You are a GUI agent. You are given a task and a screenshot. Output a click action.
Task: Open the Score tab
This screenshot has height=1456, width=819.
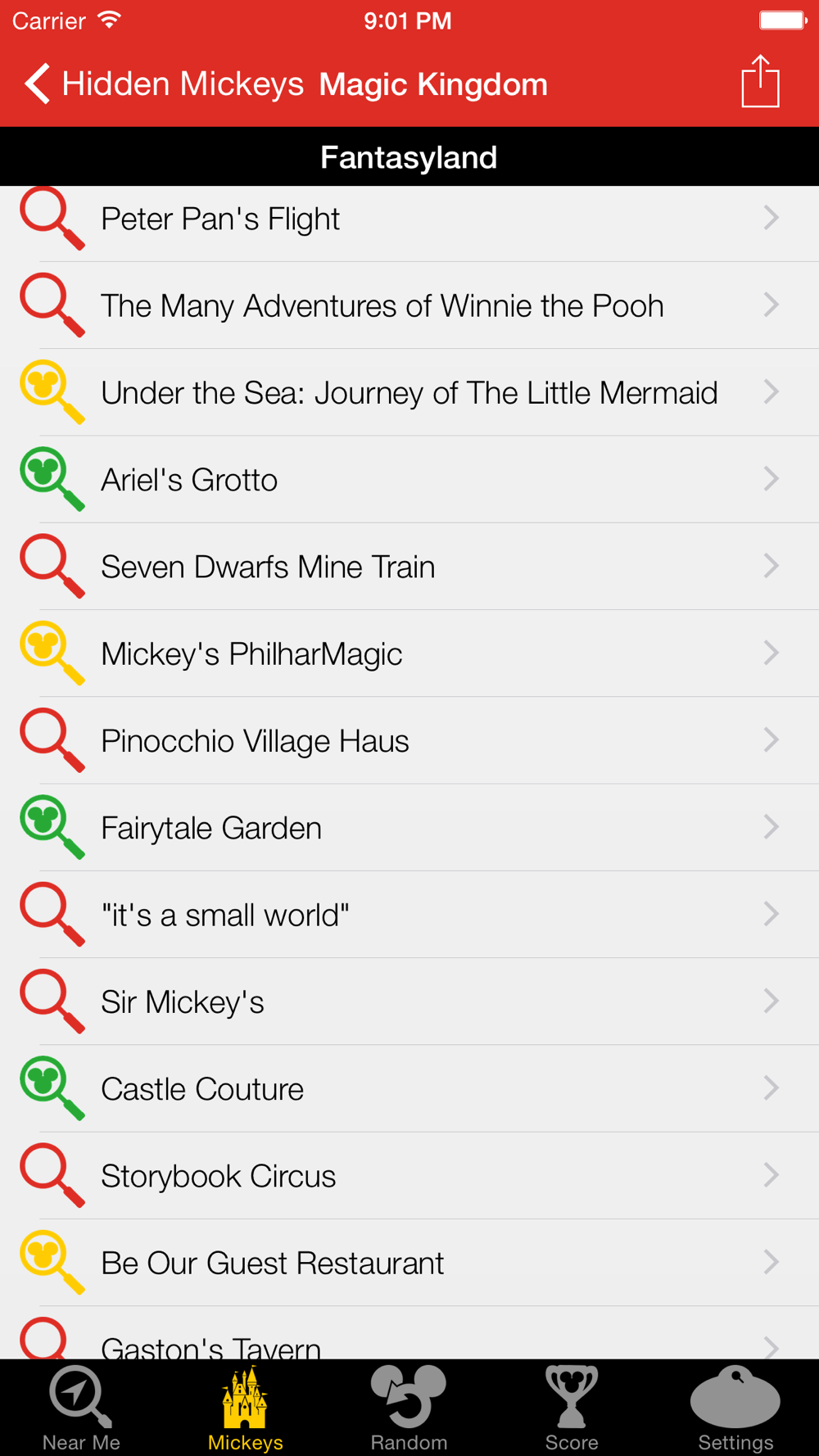pos(572,1409)
